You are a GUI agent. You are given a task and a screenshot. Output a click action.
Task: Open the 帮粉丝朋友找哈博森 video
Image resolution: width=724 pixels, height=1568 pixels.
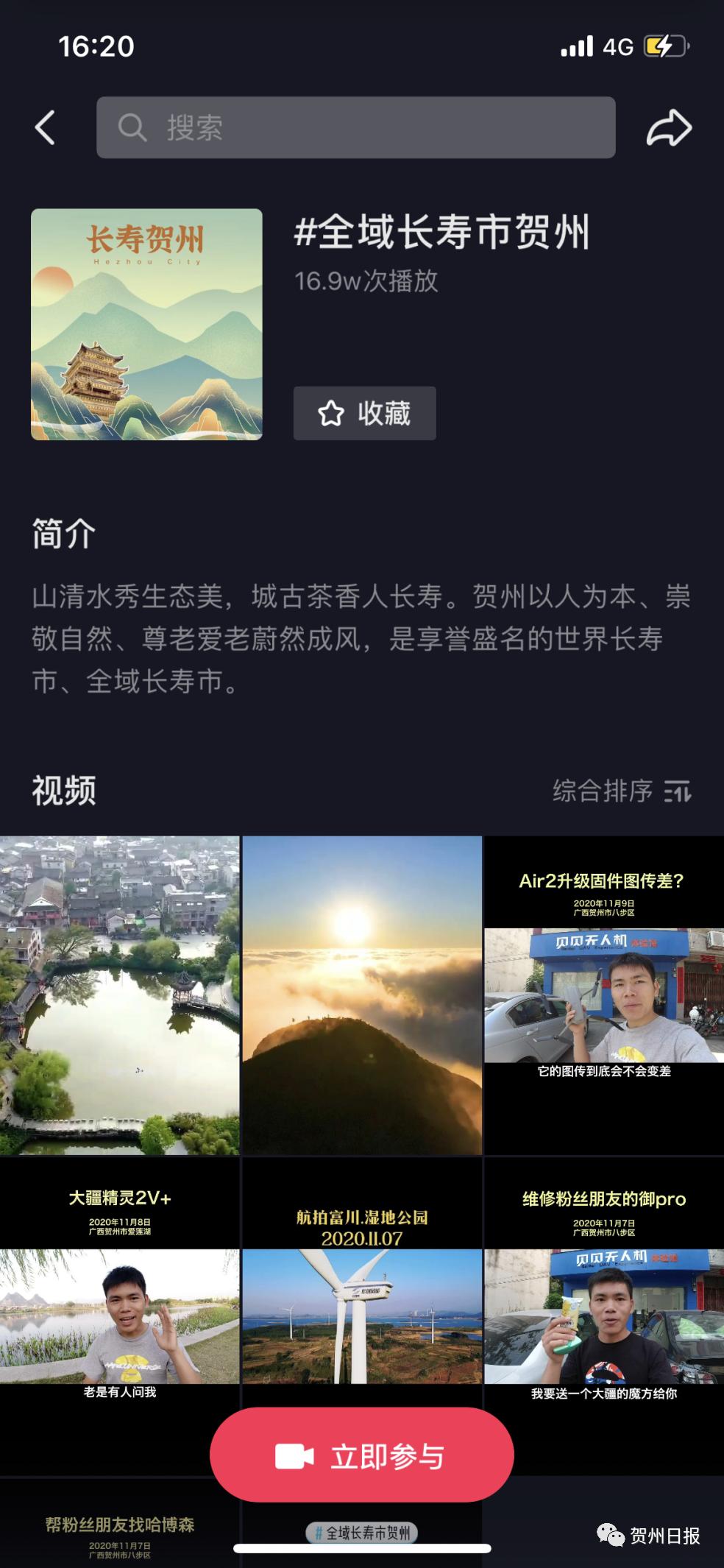click(120, 1531)
